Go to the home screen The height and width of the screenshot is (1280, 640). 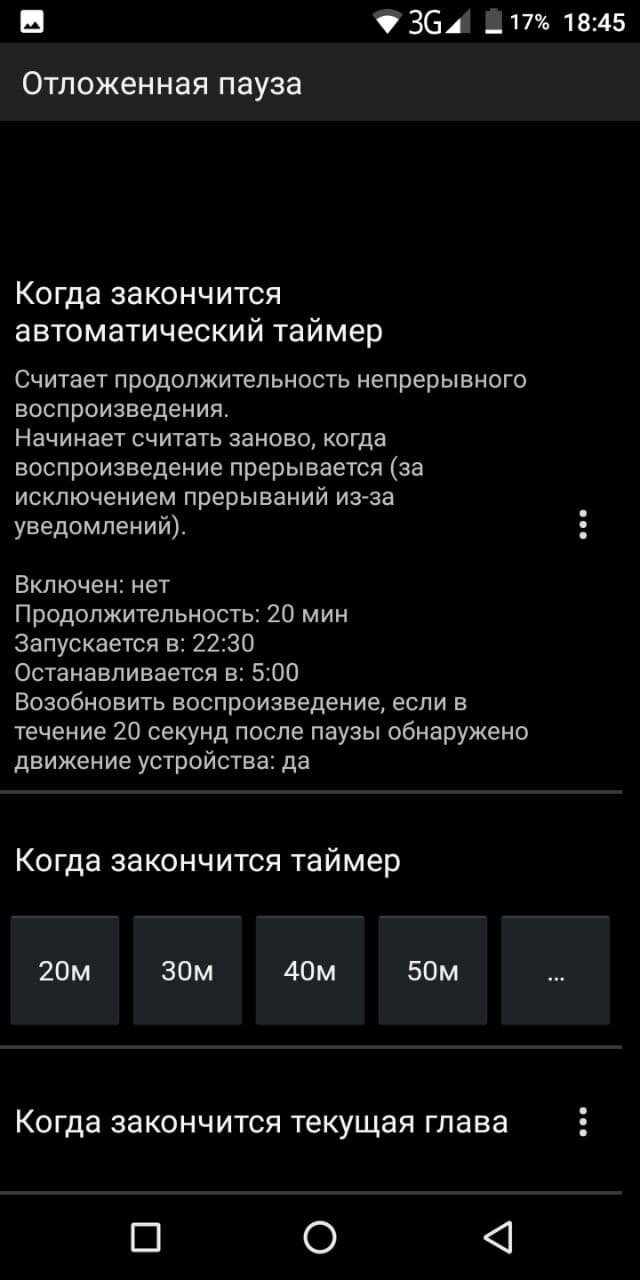[x=320, y=1237]
